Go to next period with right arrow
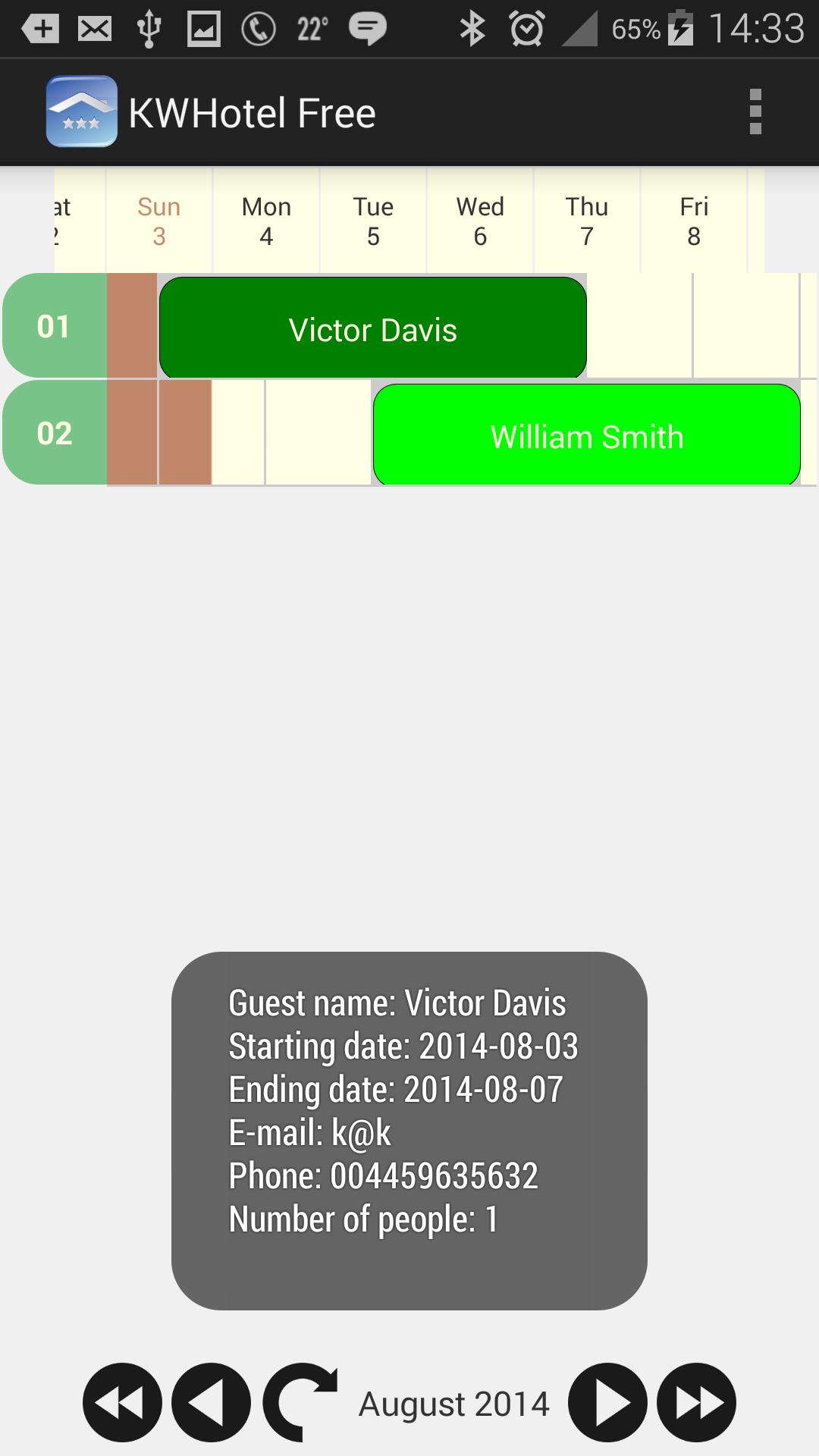This screenshot has height=1456, width=819. [x=607, y=1402]
